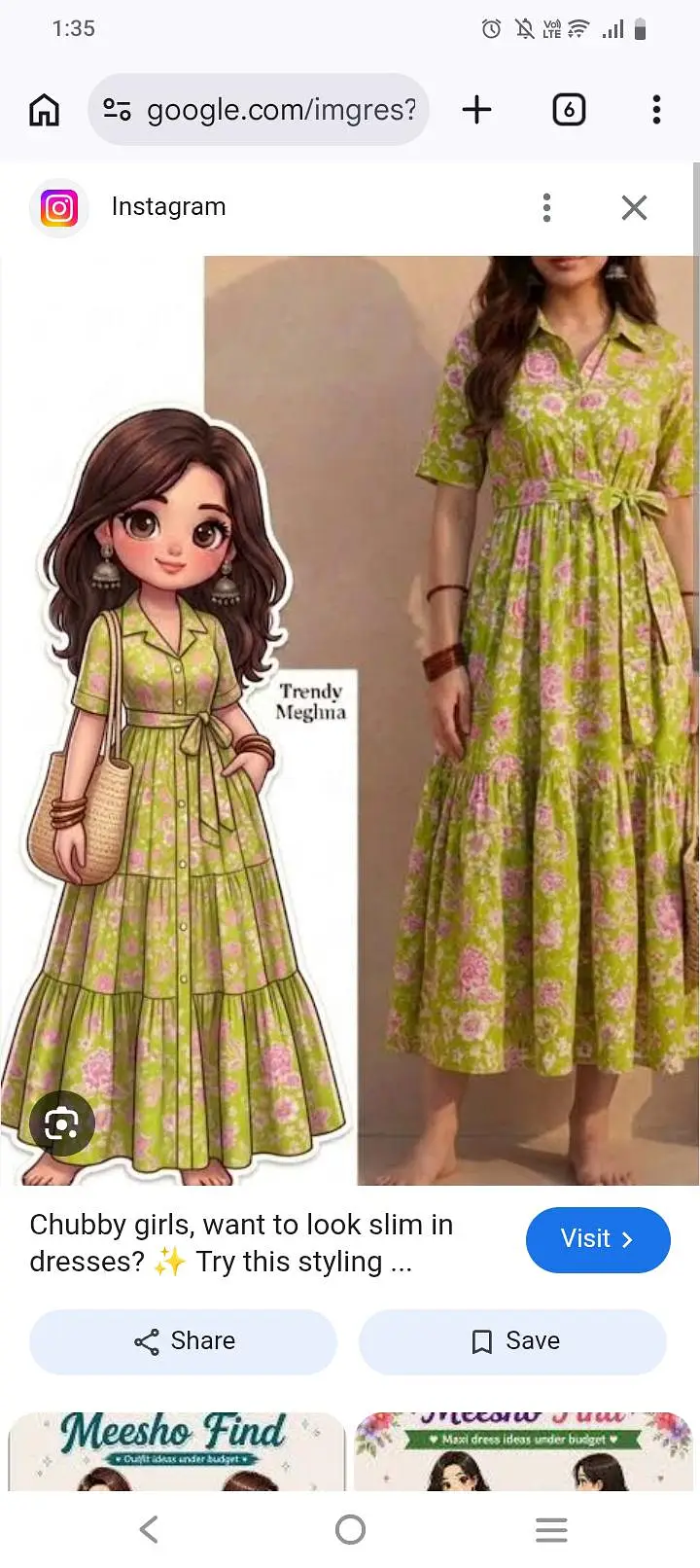Close the image preview
This screenshot has height=1568, width=700.
(634, 207)
